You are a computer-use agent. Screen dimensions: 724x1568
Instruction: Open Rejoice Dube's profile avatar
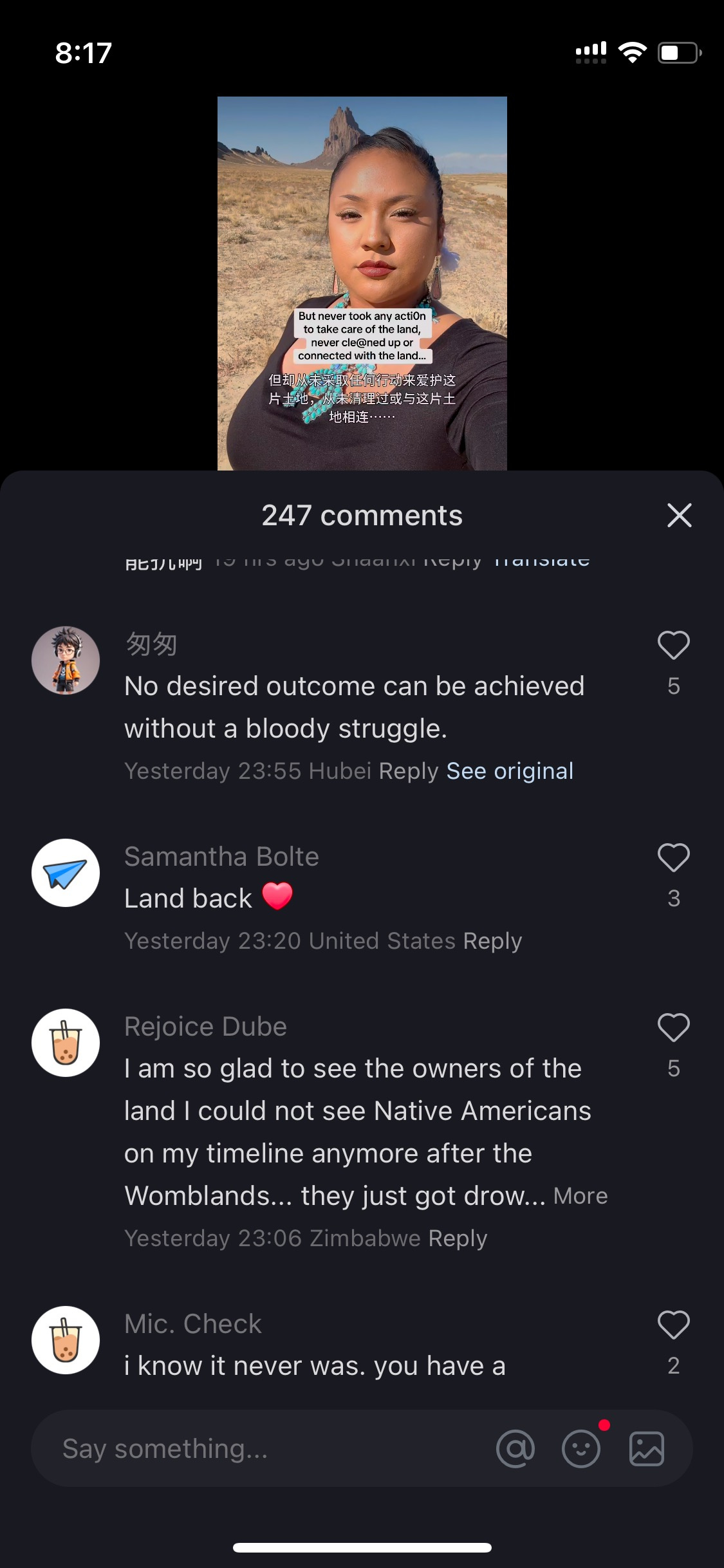(66, 1043)
